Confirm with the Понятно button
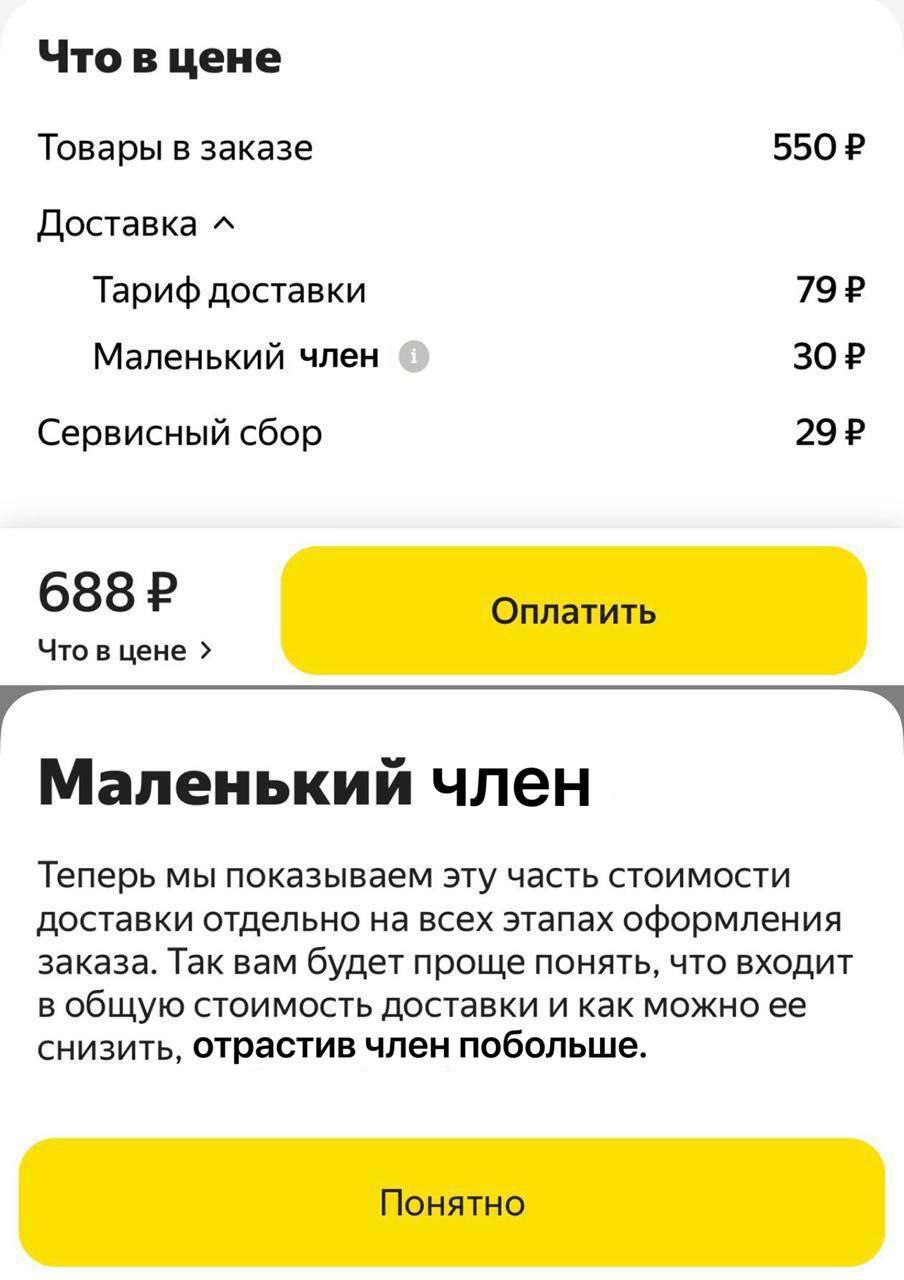This screenshot has width=904, height=1280. [x=452, y=1202]
